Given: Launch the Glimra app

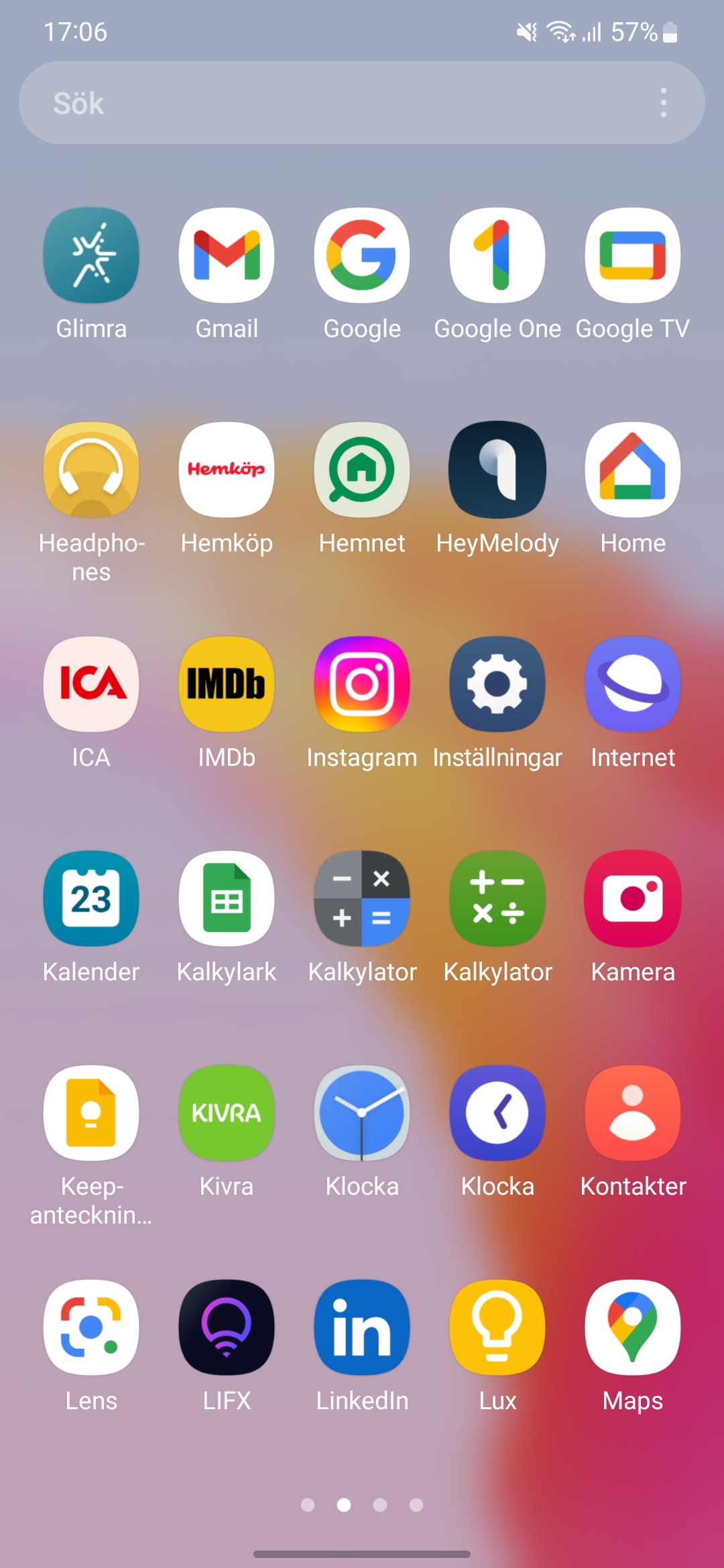Looking at the screenshot, I should pos(91,255).
